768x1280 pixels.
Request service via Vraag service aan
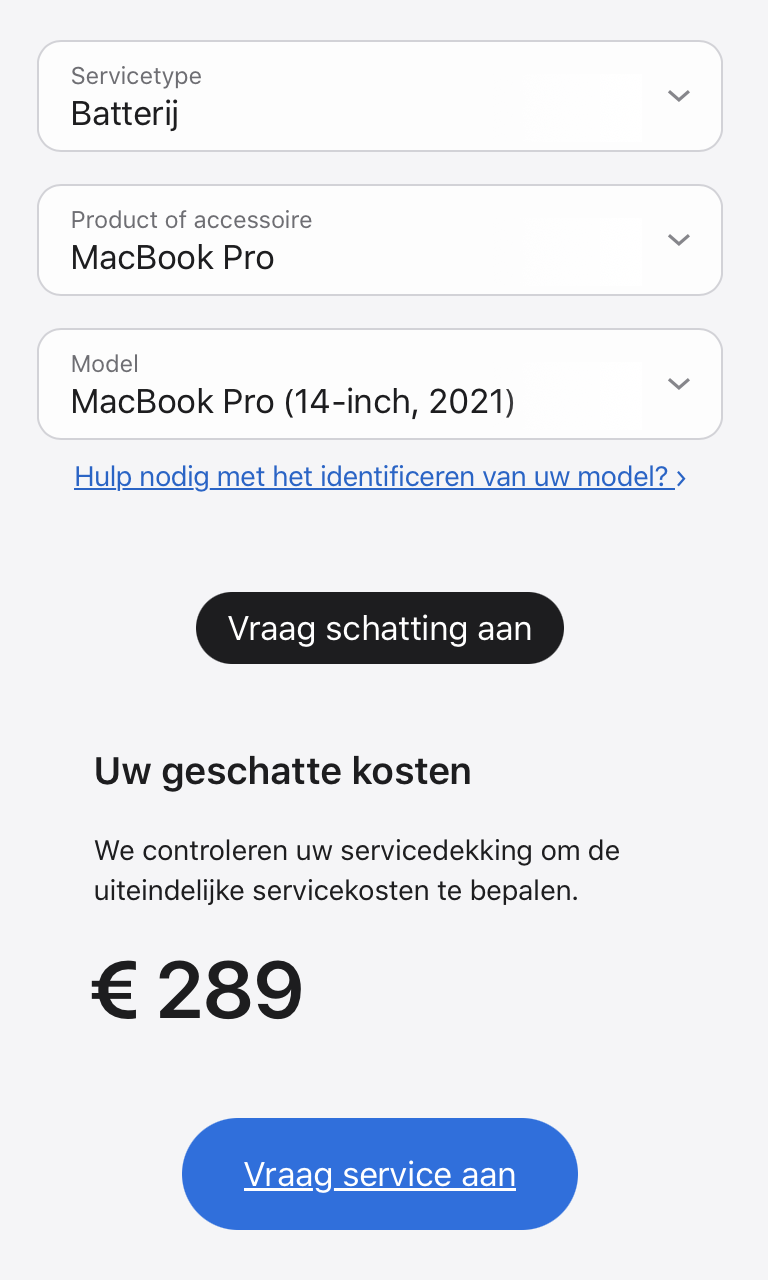pyautogui.click(x=380, y=1174)
